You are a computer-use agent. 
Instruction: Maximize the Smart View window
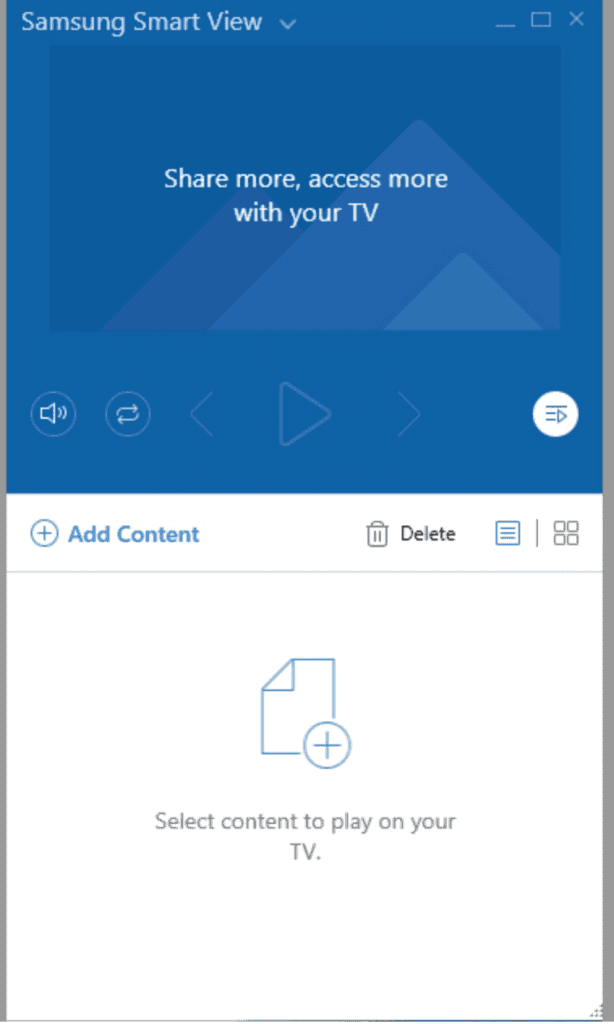(x=541, y=19)
